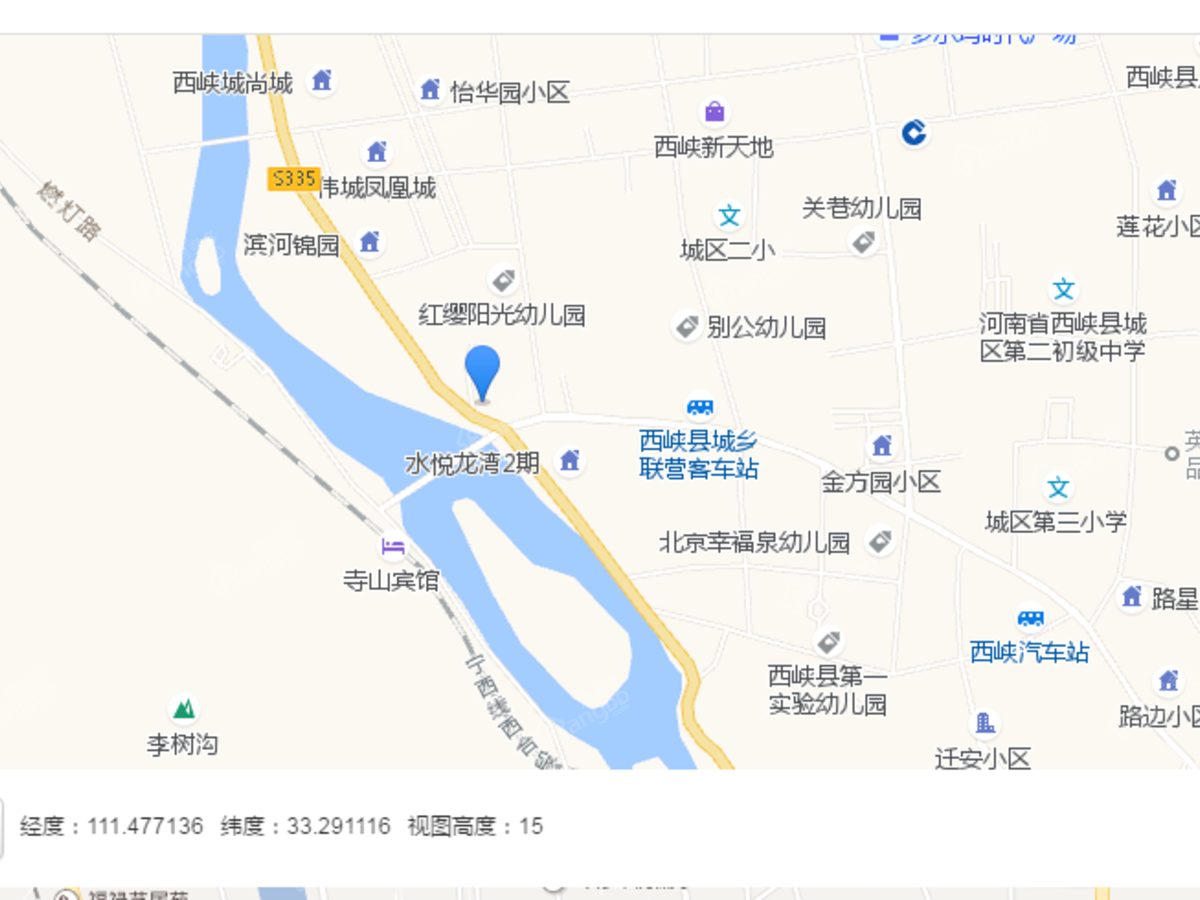
Task: Tap the blue location pin marker
Action: coord(482,373)
